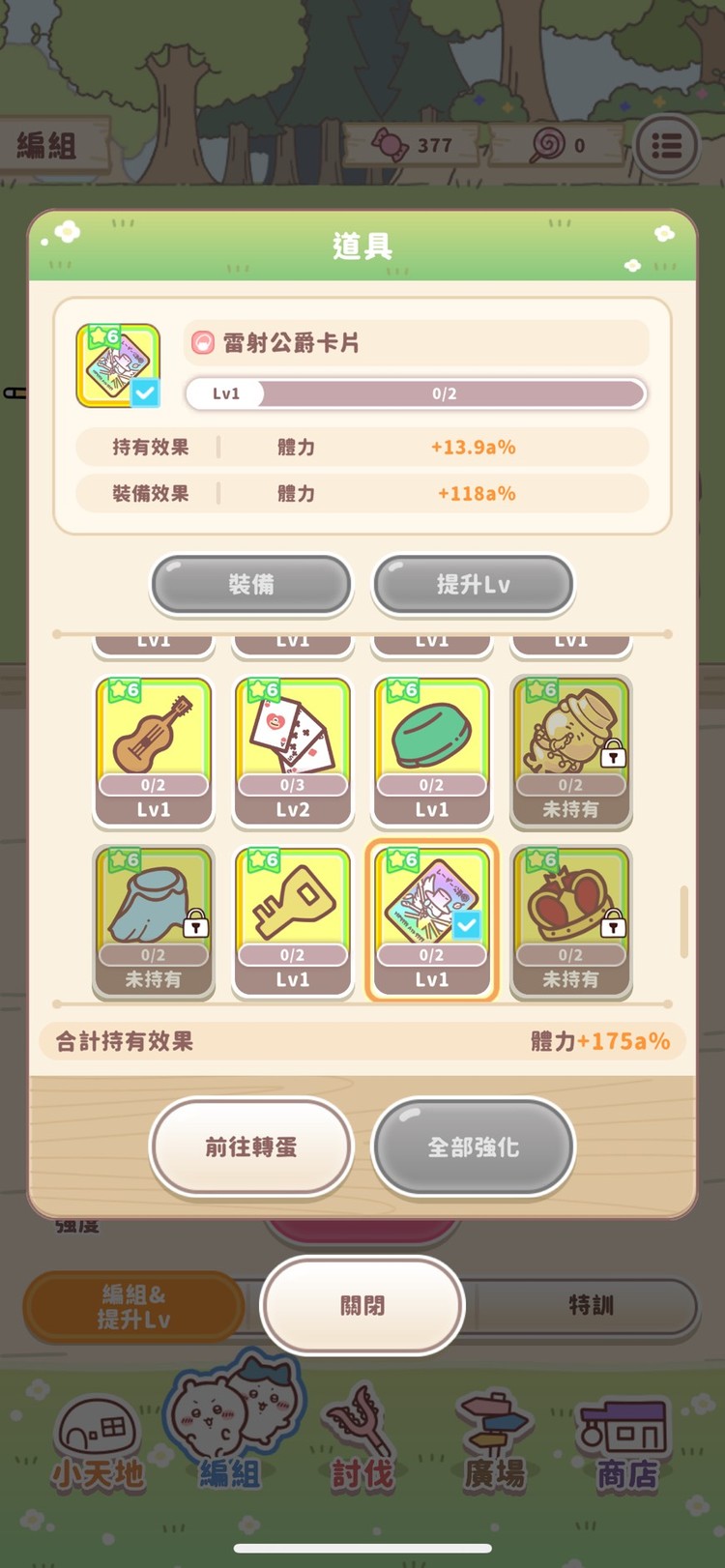This screenshot has height=1568, width=725.
Task: Select the golden key item
Action: [x=293, y=920]
